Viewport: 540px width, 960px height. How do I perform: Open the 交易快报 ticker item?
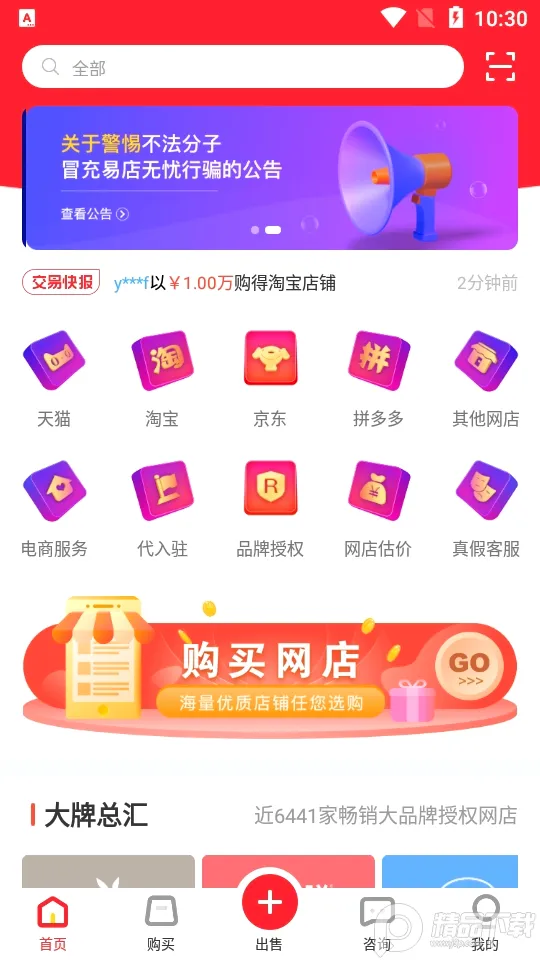tap(270, 283)
